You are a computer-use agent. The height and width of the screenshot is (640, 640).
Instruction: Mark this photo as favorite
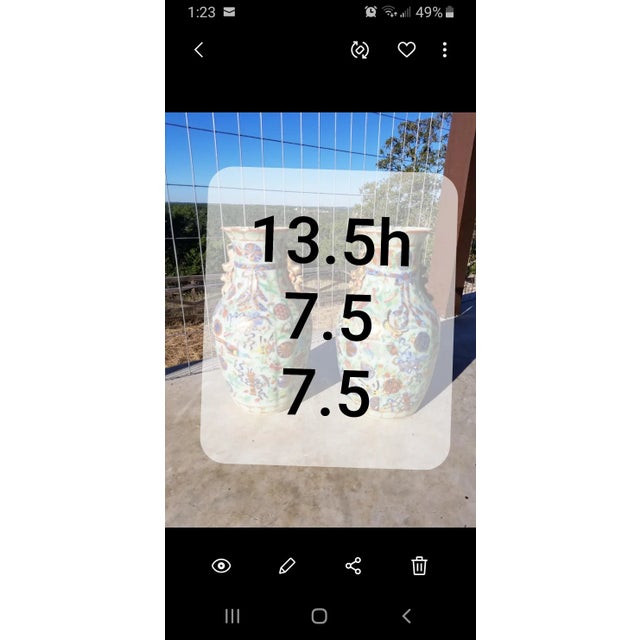tap(406, 50)
